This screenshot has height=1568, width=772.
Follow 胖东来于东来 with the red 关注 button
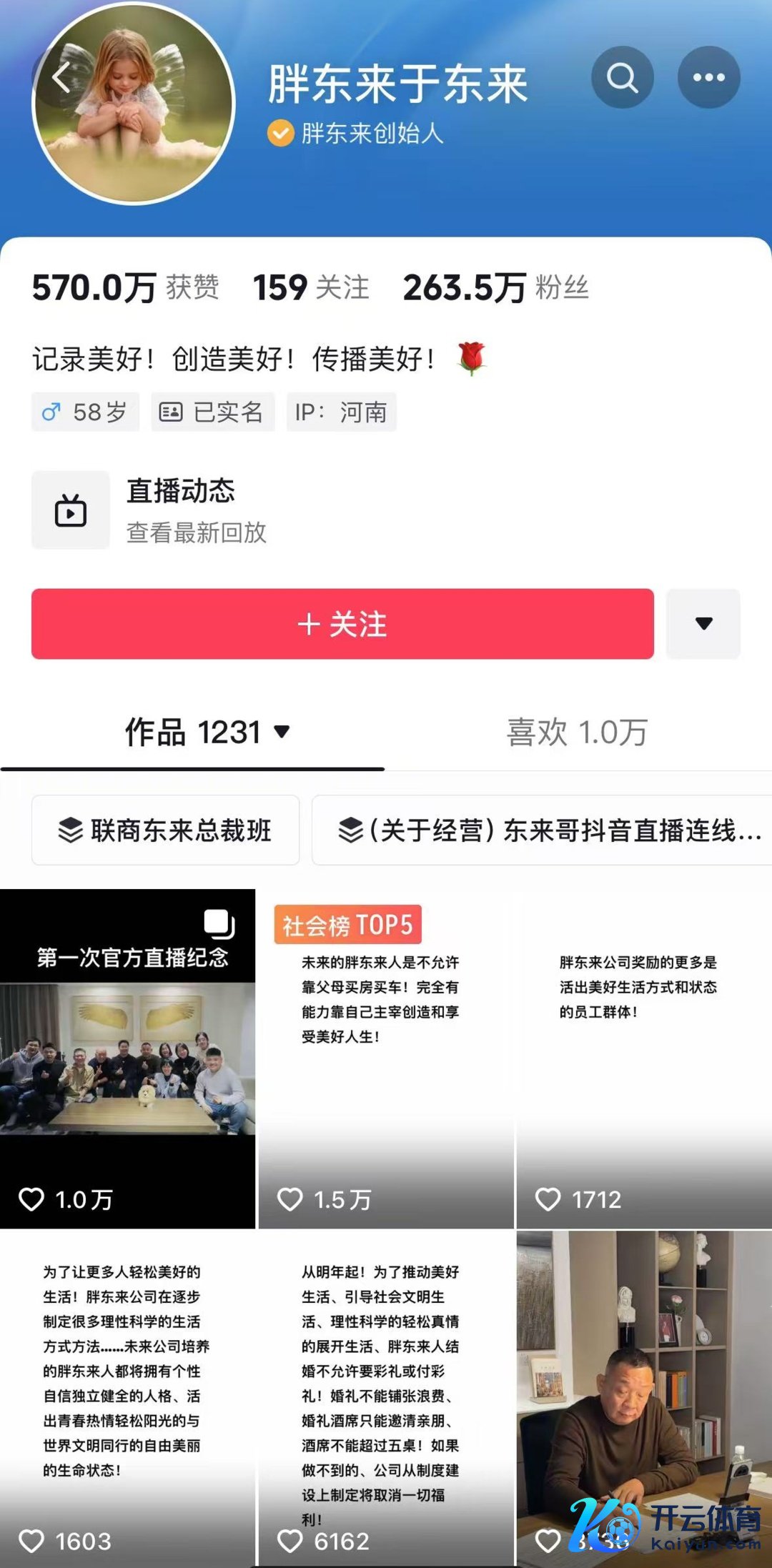point(342,624)
